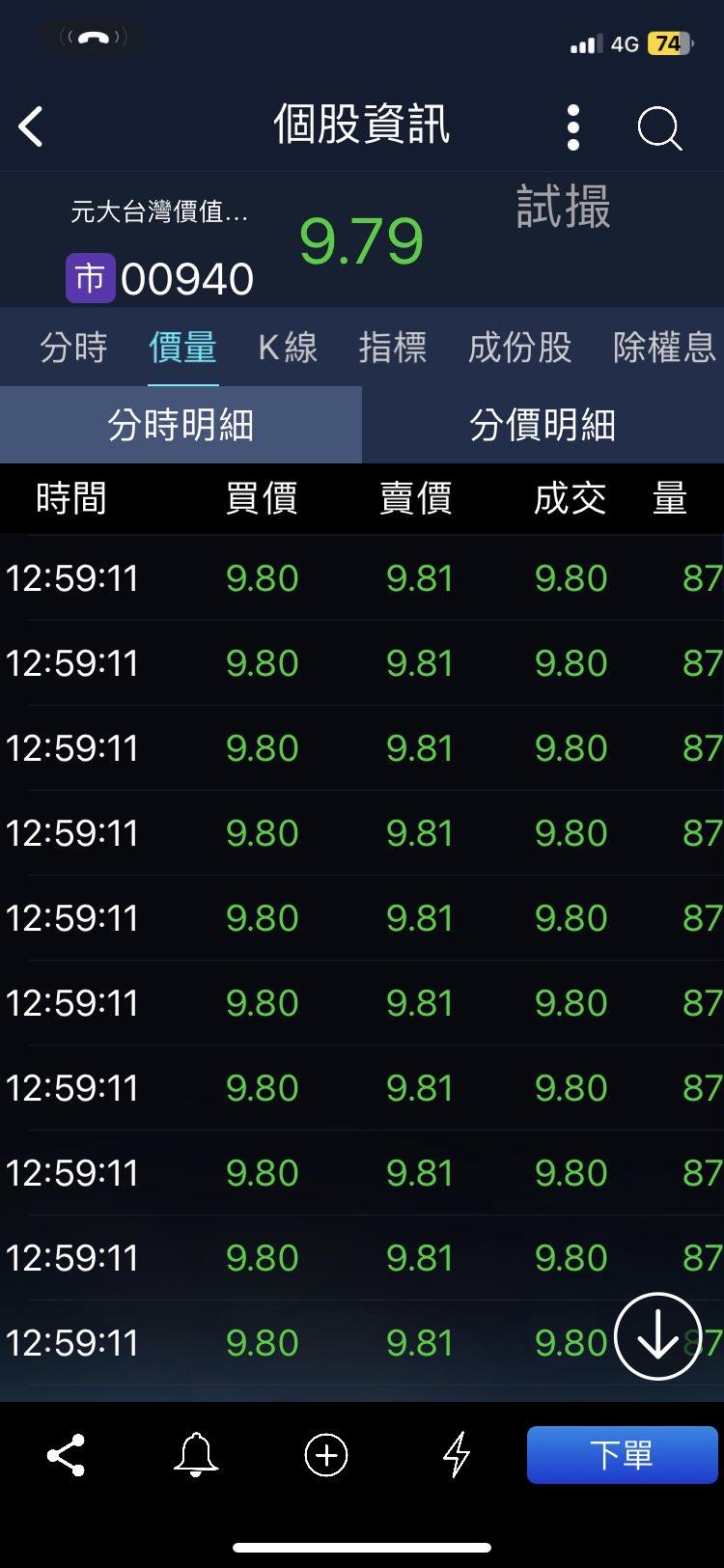The image size is (724, 1568).
Task: Share this stock via share icon
Action: (66, 1455)
